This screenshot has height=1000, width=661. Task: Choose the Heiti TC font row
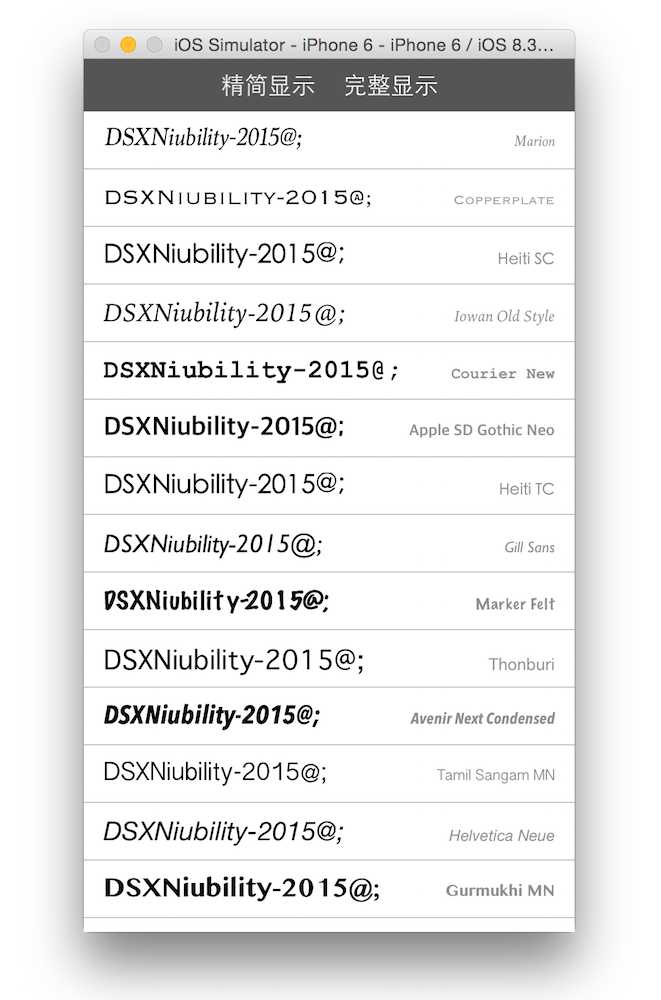tap(329, 486)
